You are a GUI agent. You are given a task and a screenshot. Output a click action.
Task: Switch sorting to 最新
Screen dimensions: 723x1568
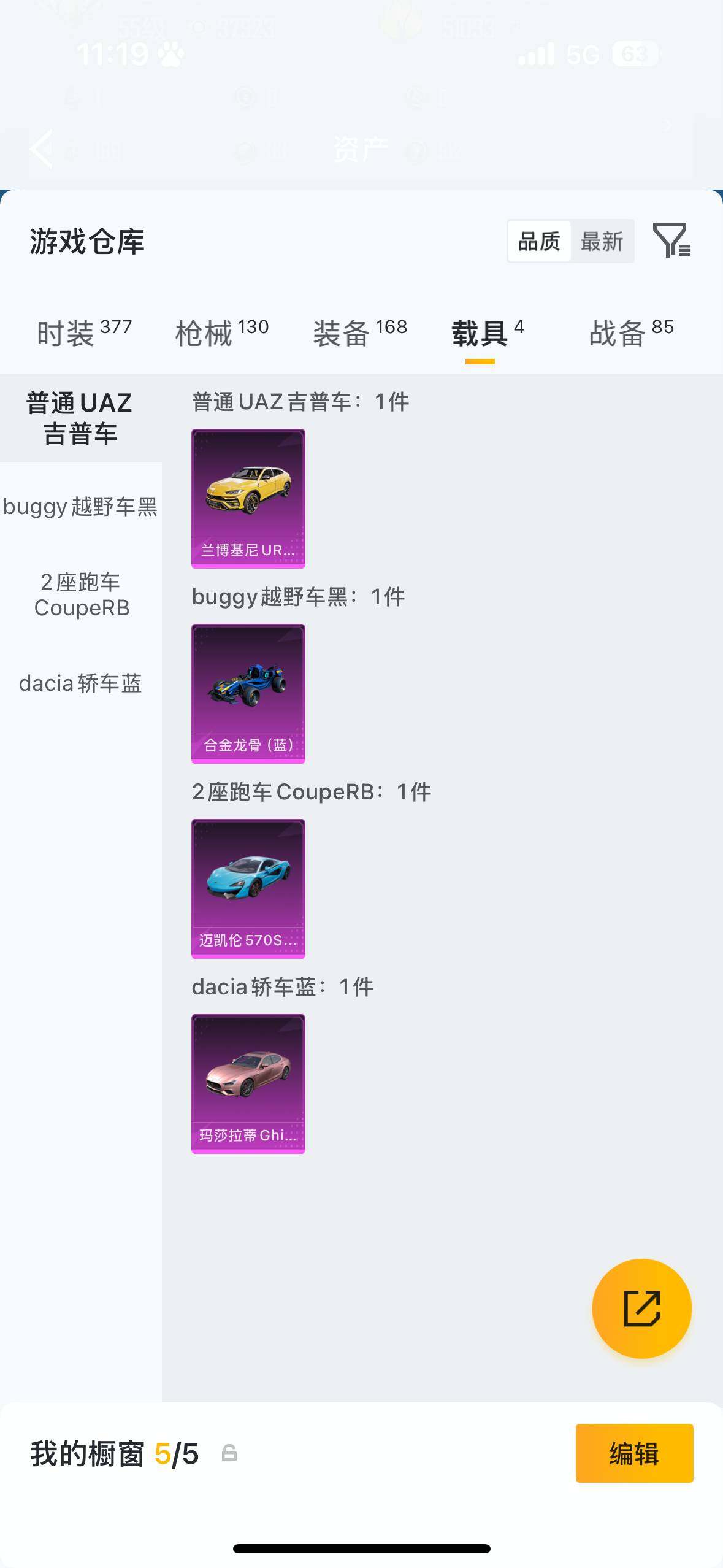pos(603,240)
